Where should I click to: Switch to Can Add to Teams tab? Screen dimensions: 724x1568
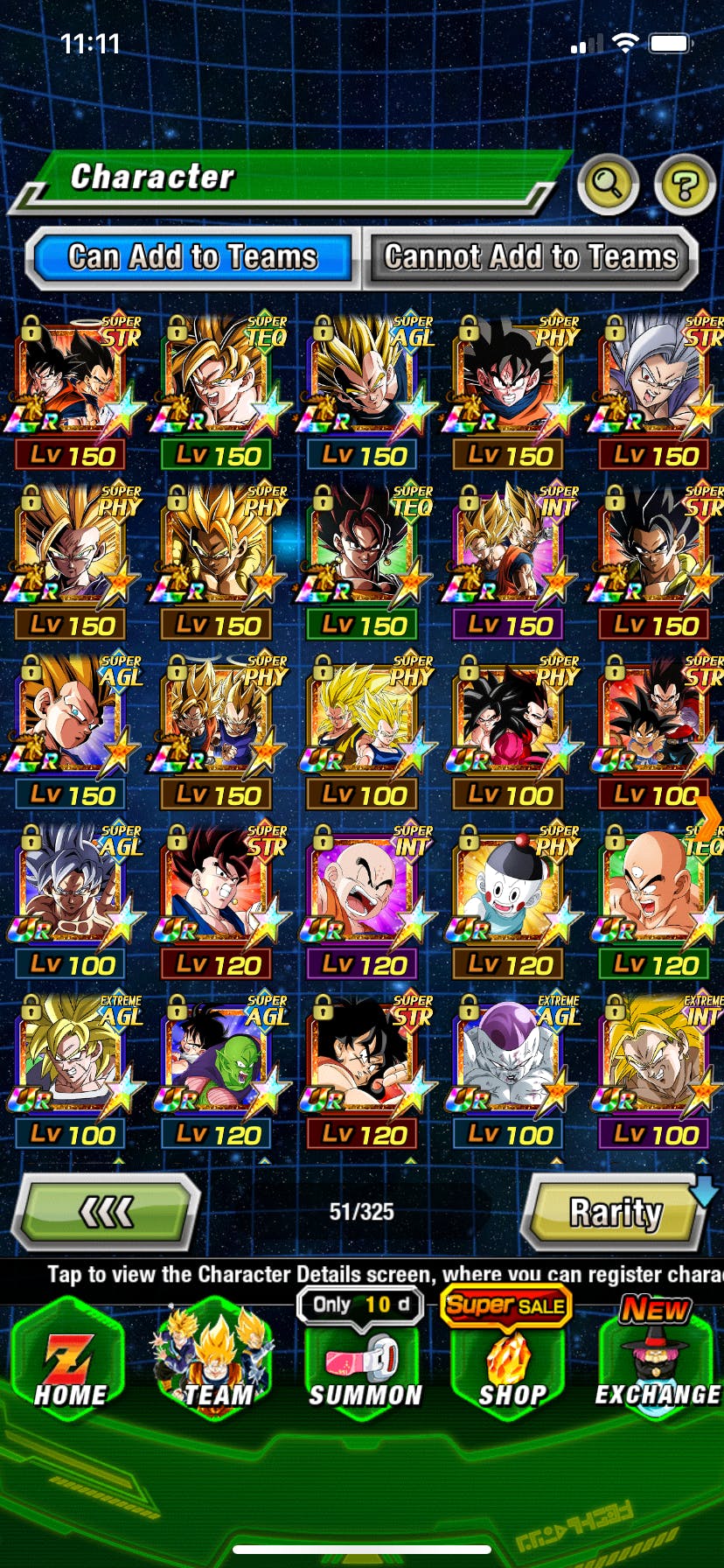coord(193,257)
